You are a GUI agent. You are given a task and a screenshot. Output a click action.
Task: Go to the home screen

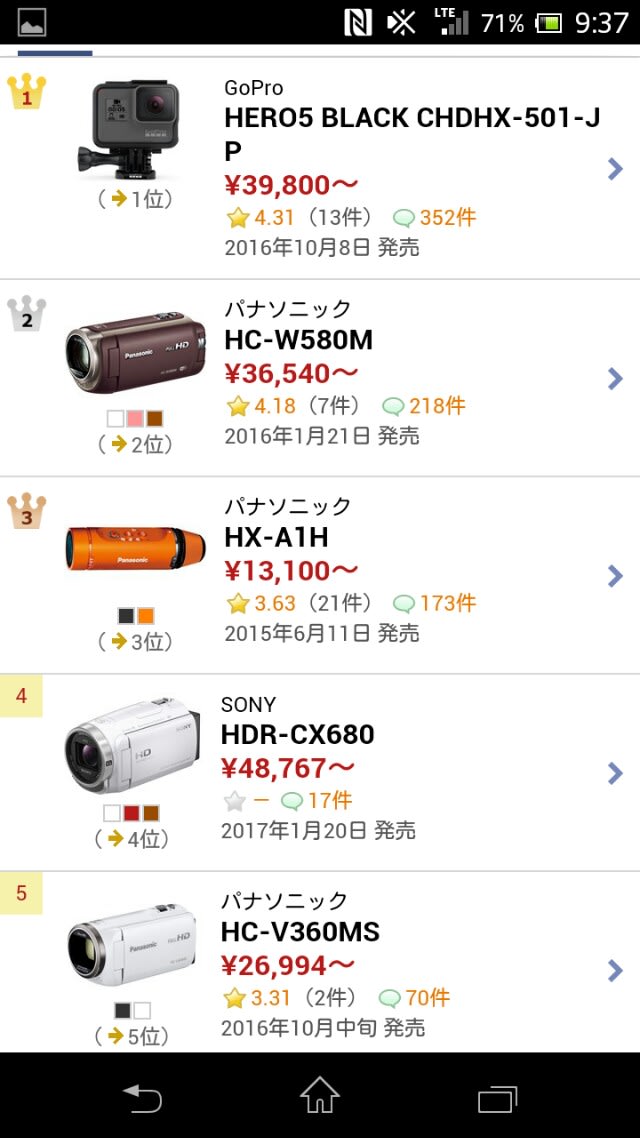[320, 1097]
